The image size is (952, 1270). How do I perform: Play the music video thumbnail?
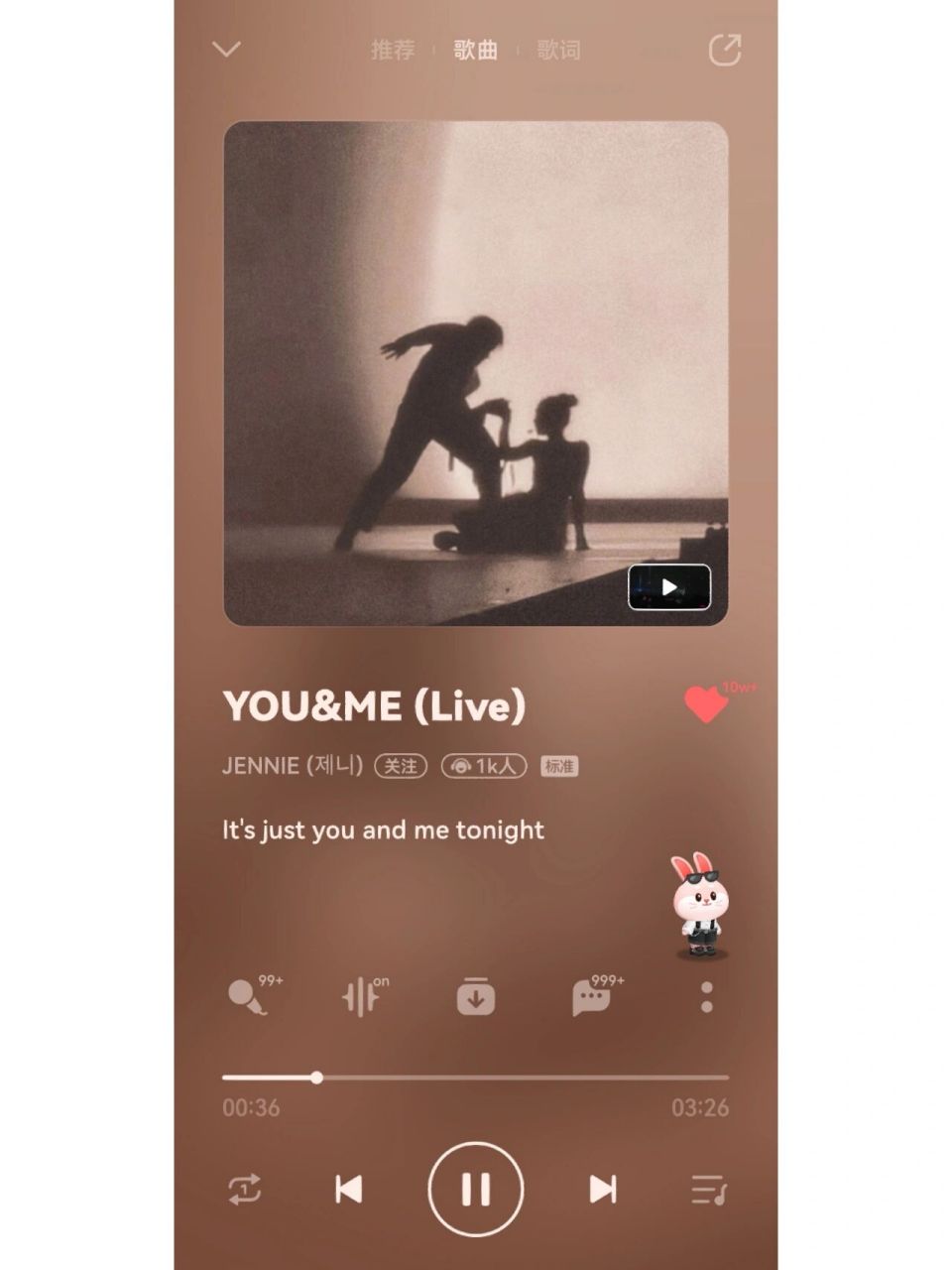pyautogui.click(x=669, y=587)
